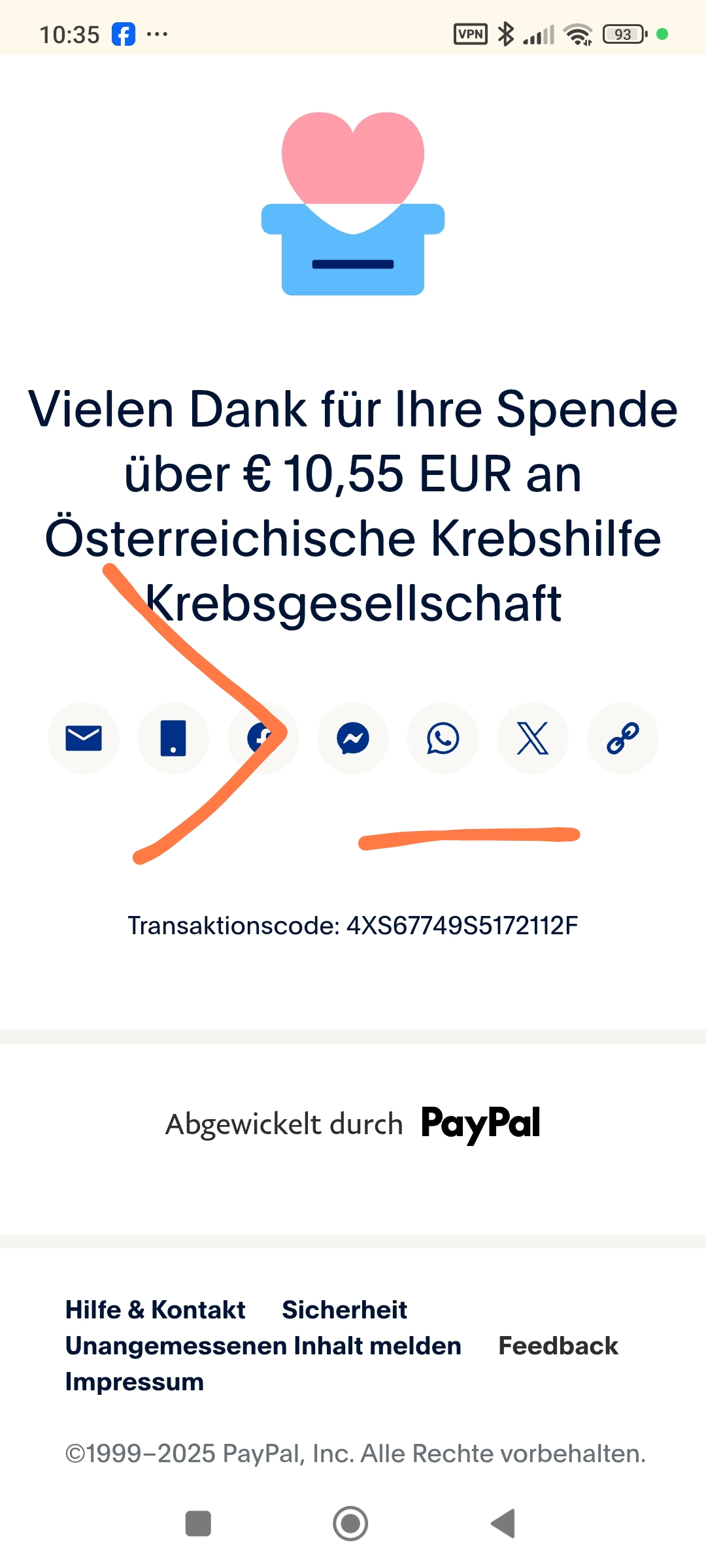Share the donation via email
This screenshot has height=1568, width=706.
tap(84, 738)
